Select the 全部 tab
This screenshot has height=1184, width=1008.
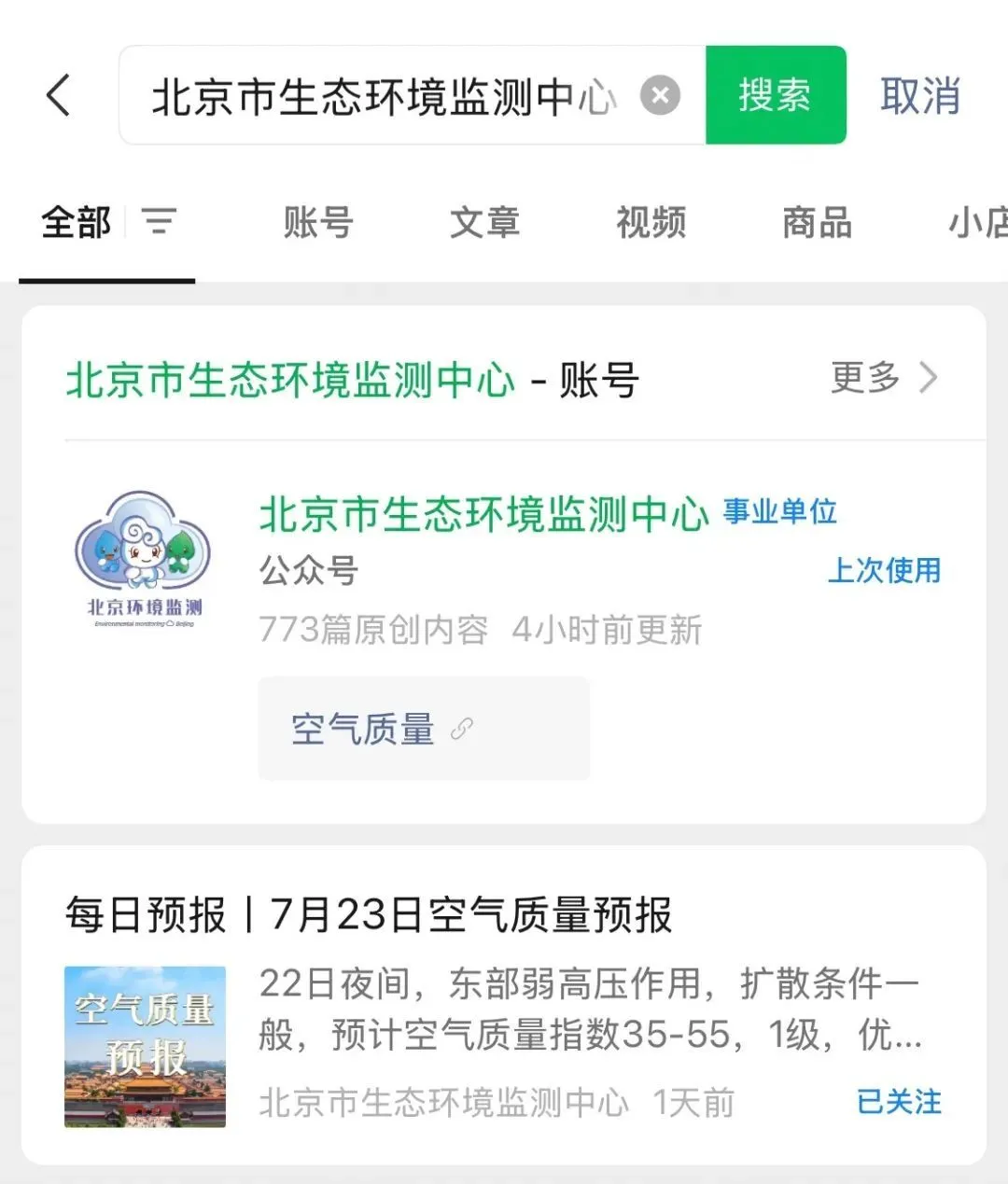tap(77, 223)
